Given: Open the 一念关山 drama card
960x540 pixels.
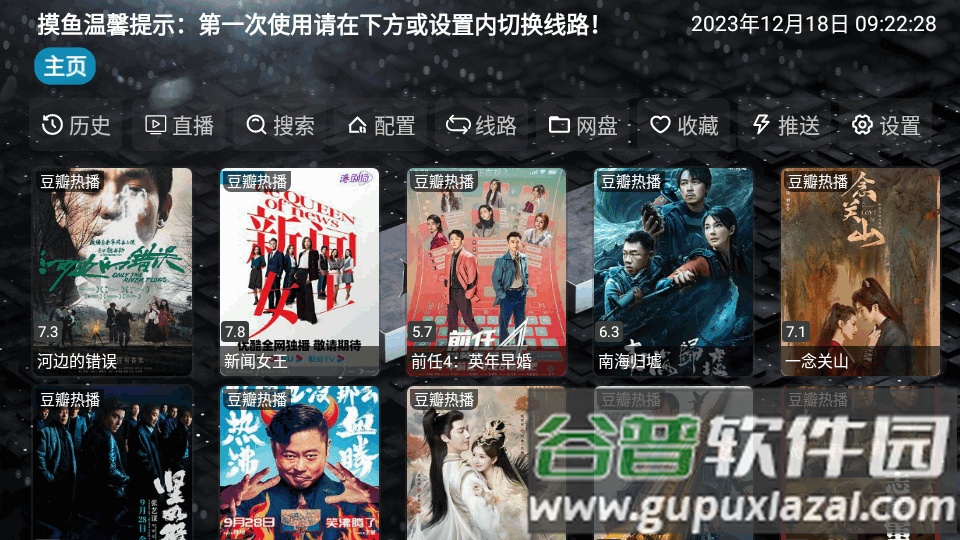Looking at the screenshot, I should point(860,270).
